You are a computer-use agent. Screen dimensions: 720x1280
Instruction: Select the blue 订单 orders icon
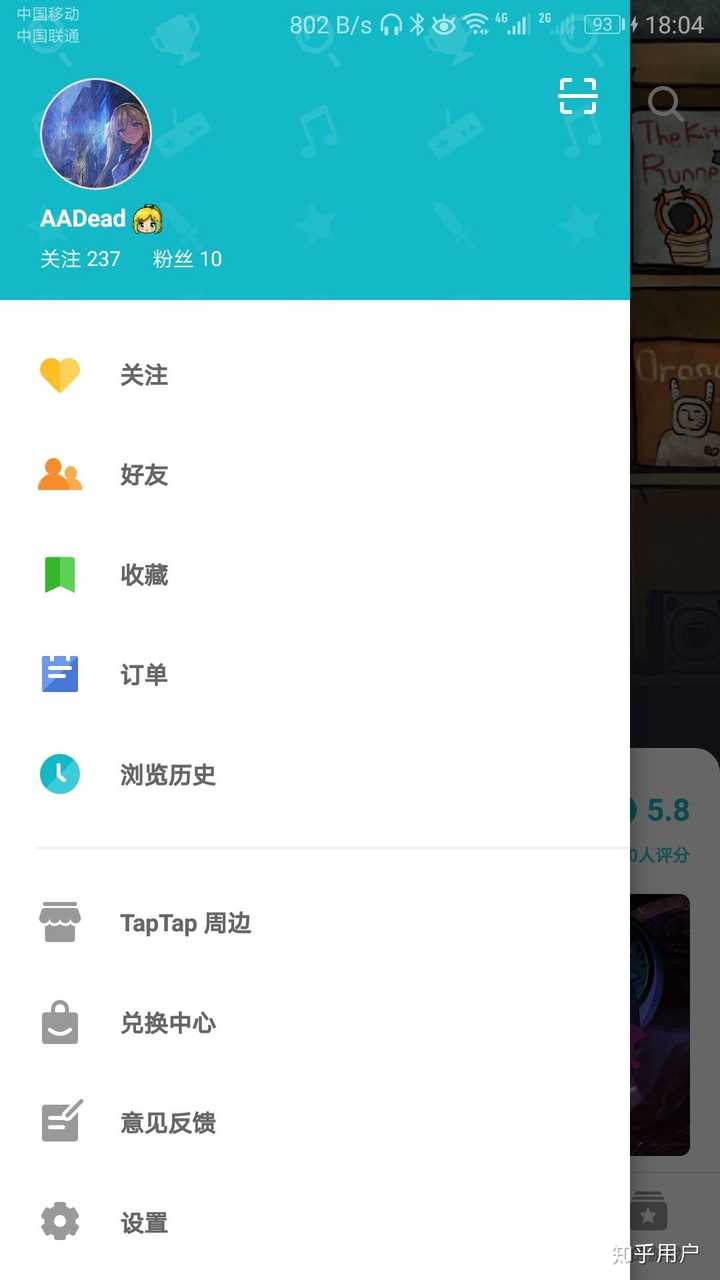[x=60, y=673]
